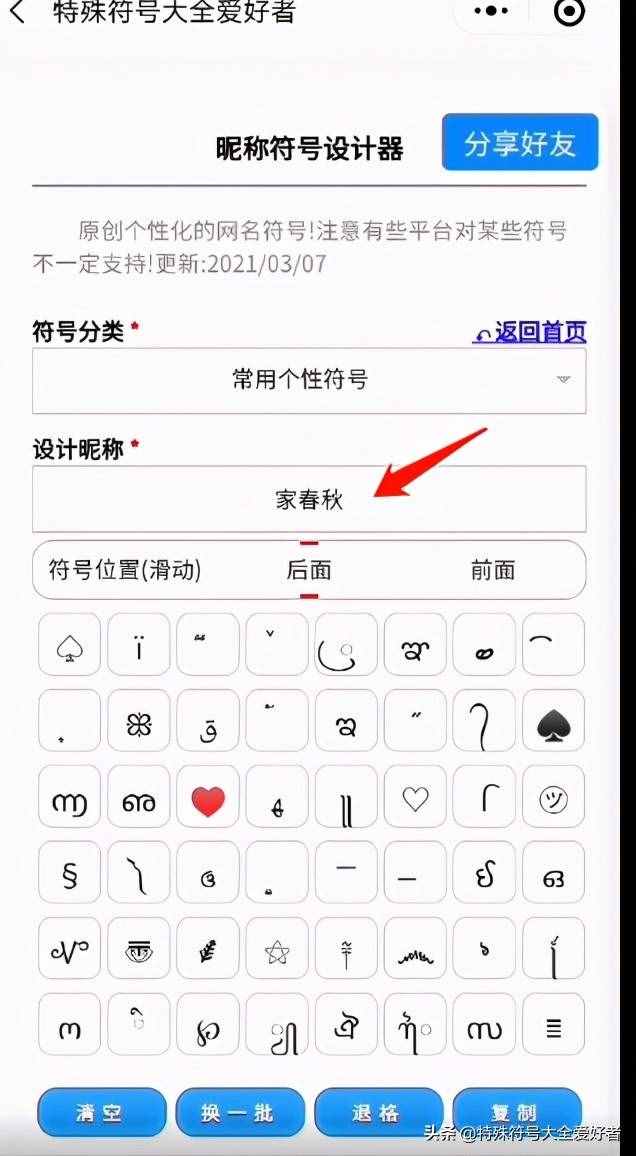The width and height of the screenshot is (636, 1156).
Task: Insert the § section sign symbol
Action: (x=70, y=877)
